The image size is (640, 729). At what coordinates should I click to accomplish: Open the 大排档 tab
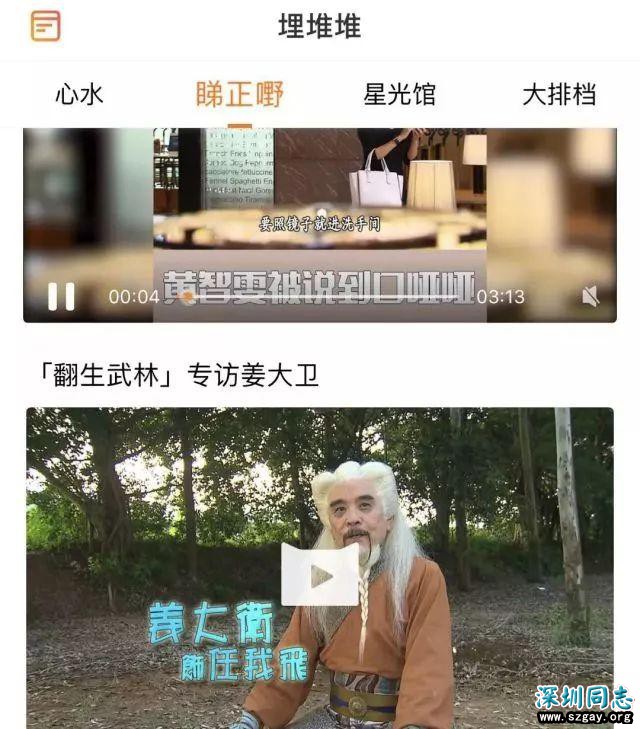pos(559,95)
